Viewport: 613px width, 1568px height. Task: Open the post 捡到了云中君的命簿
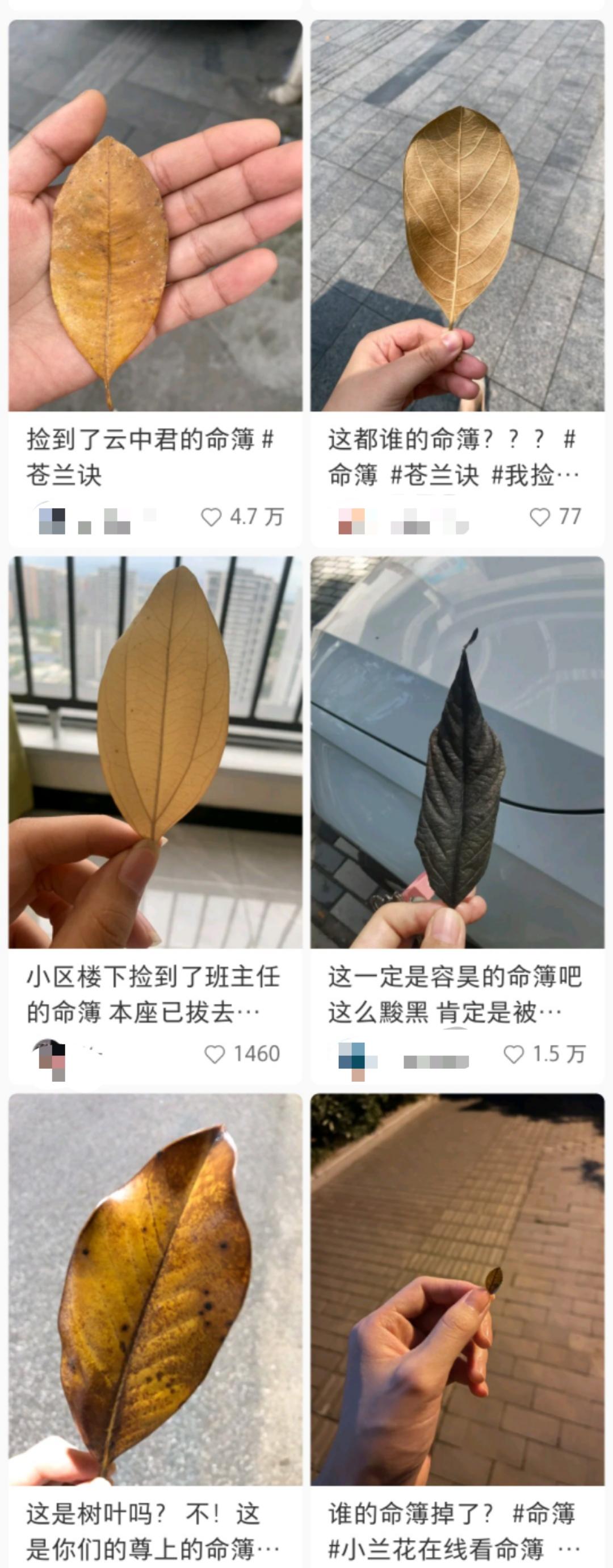(155, 215)
